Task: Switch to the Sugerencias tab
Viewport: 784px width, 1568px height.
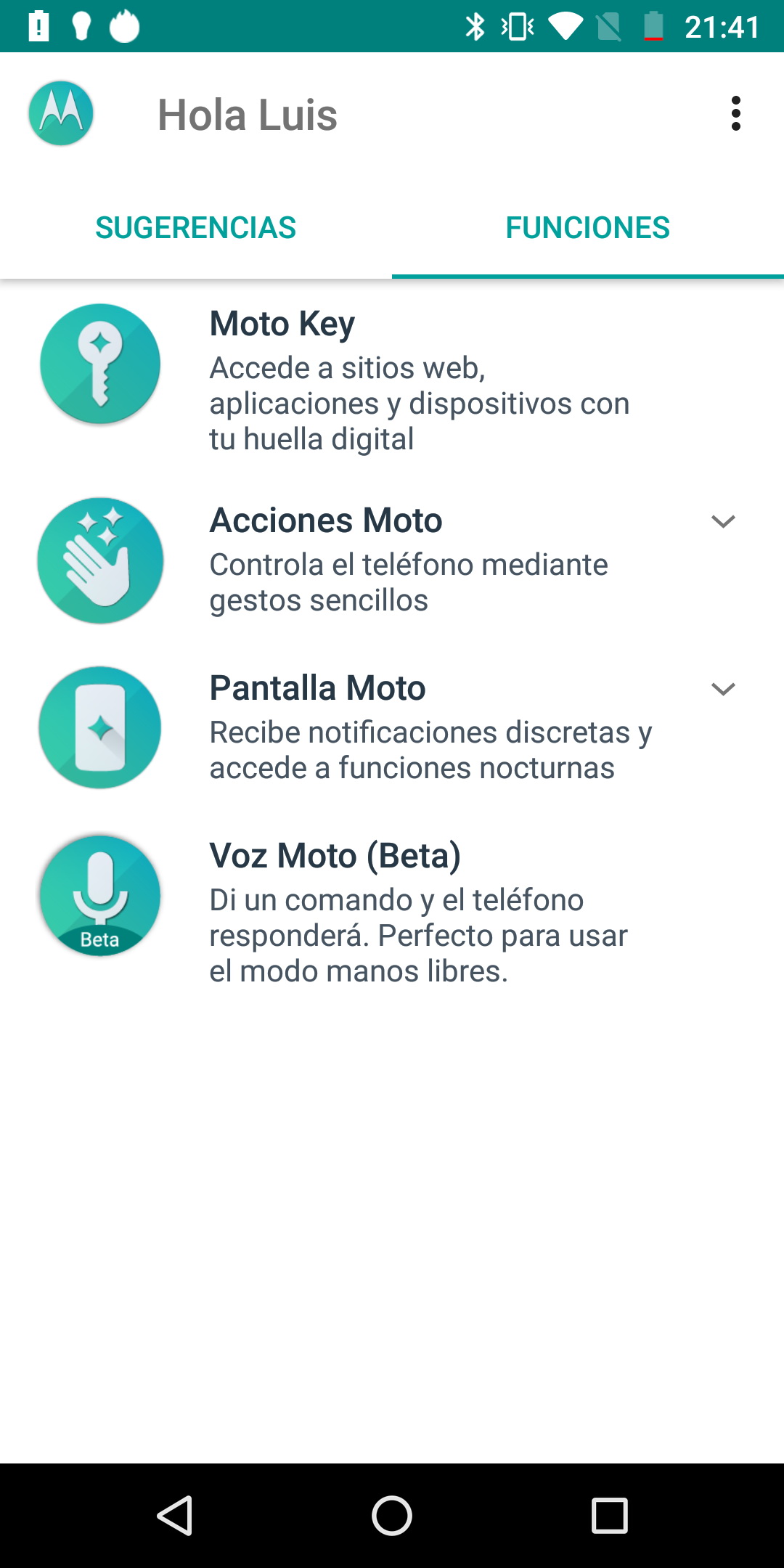Action: [196, 227]
